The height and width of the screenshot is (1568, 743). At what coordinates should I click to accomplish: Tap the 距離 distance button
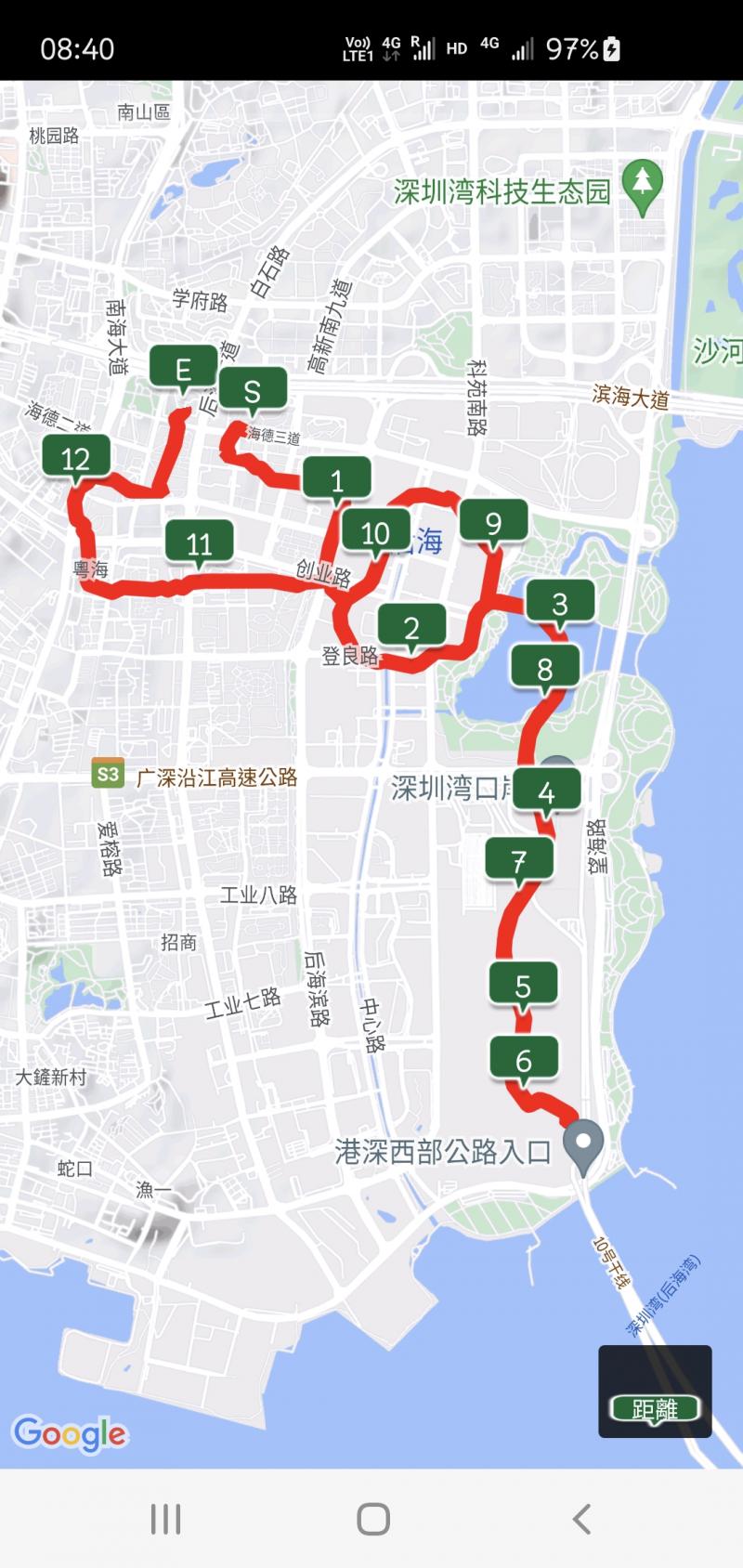click(x=655, y=1409)
